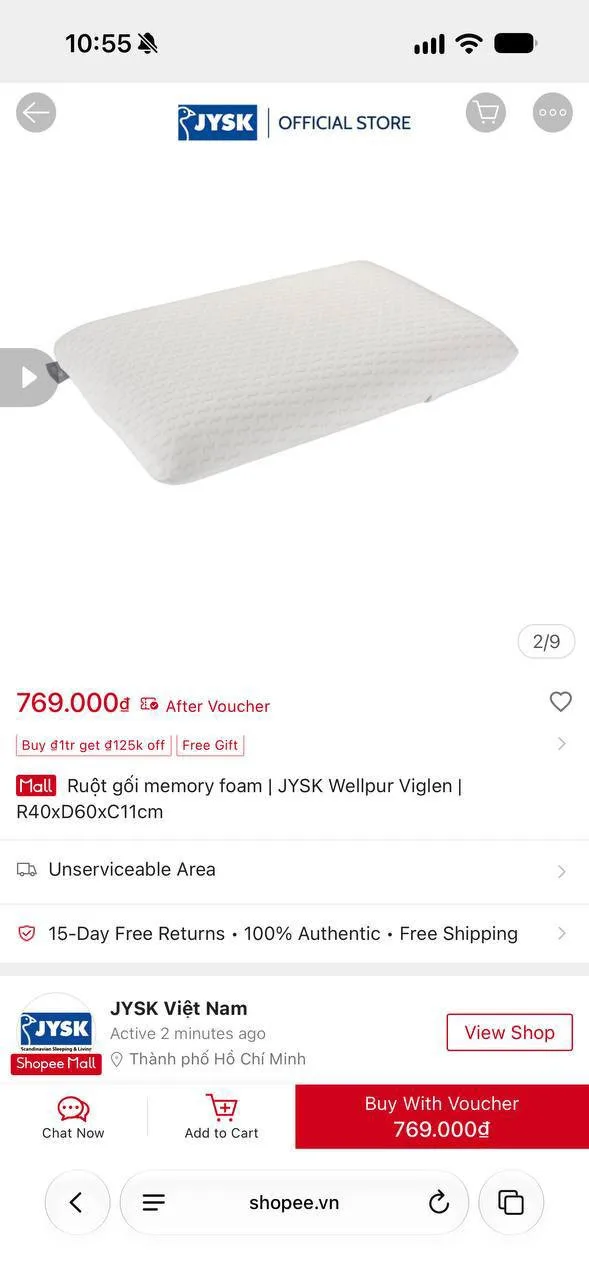The image size is (589, 1280).
Task: Open the three-dots overflow menu
Action: coord(553,113)
